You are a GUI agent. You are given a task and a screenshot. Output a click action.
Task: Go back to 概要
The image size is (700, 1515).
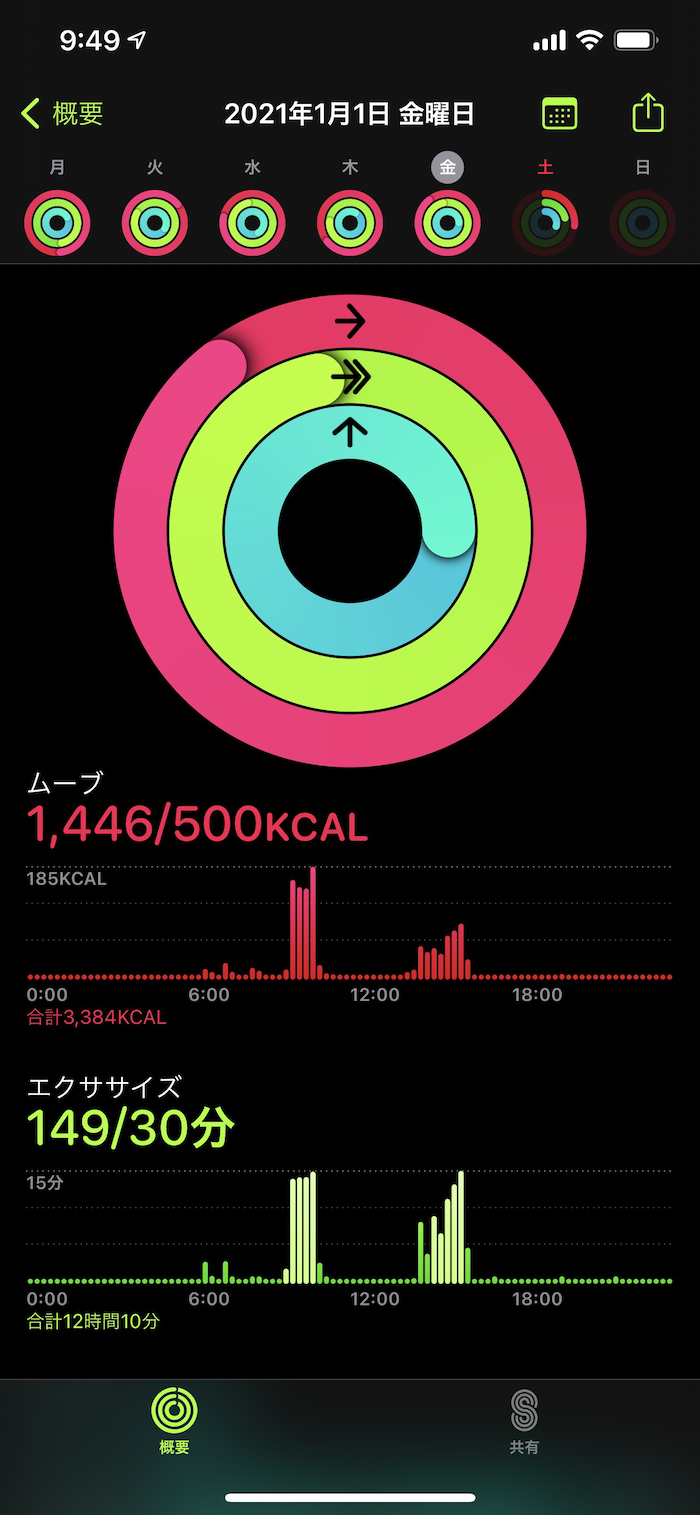click(x=62, y=114)
